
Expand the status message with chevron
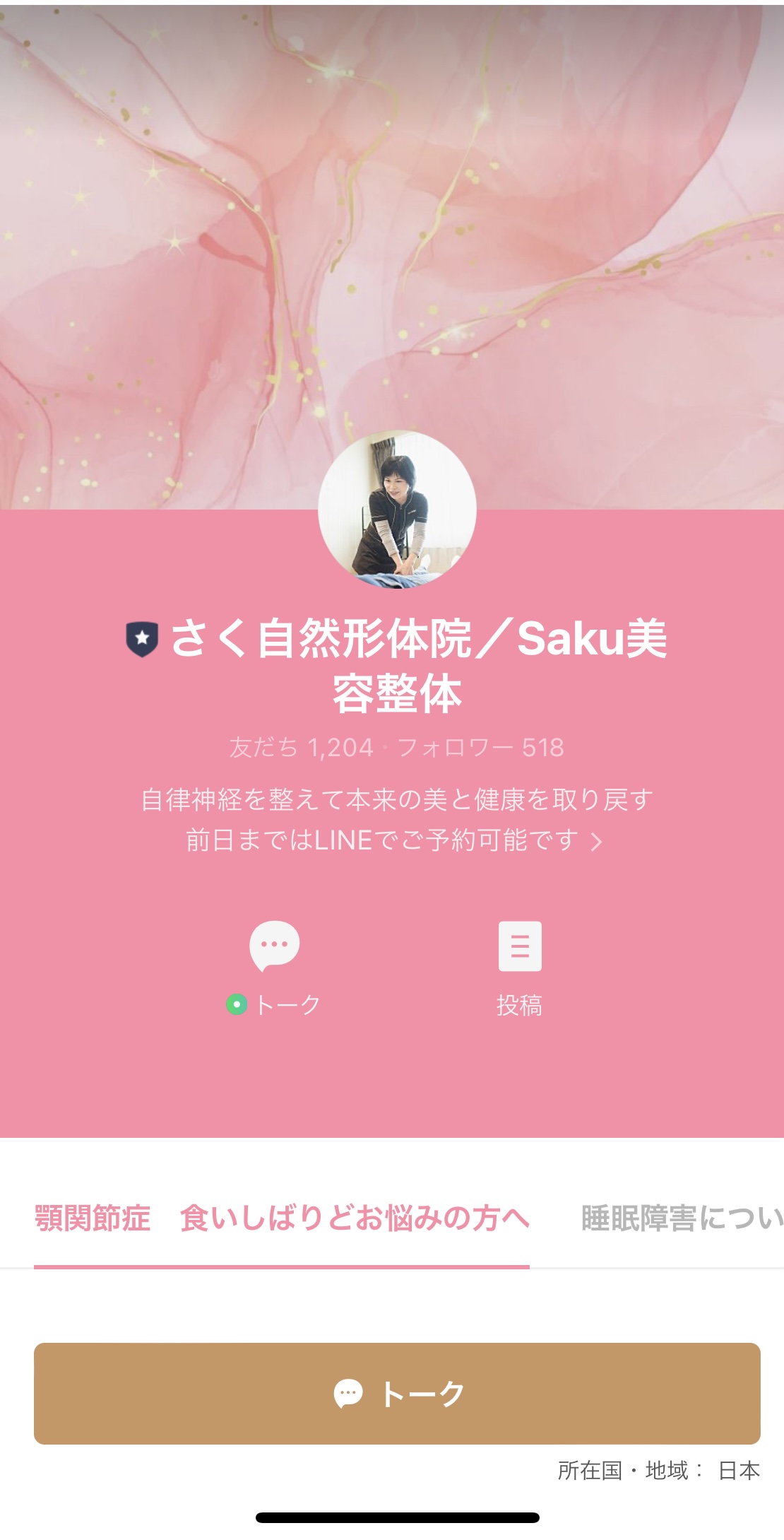[595, 842]
